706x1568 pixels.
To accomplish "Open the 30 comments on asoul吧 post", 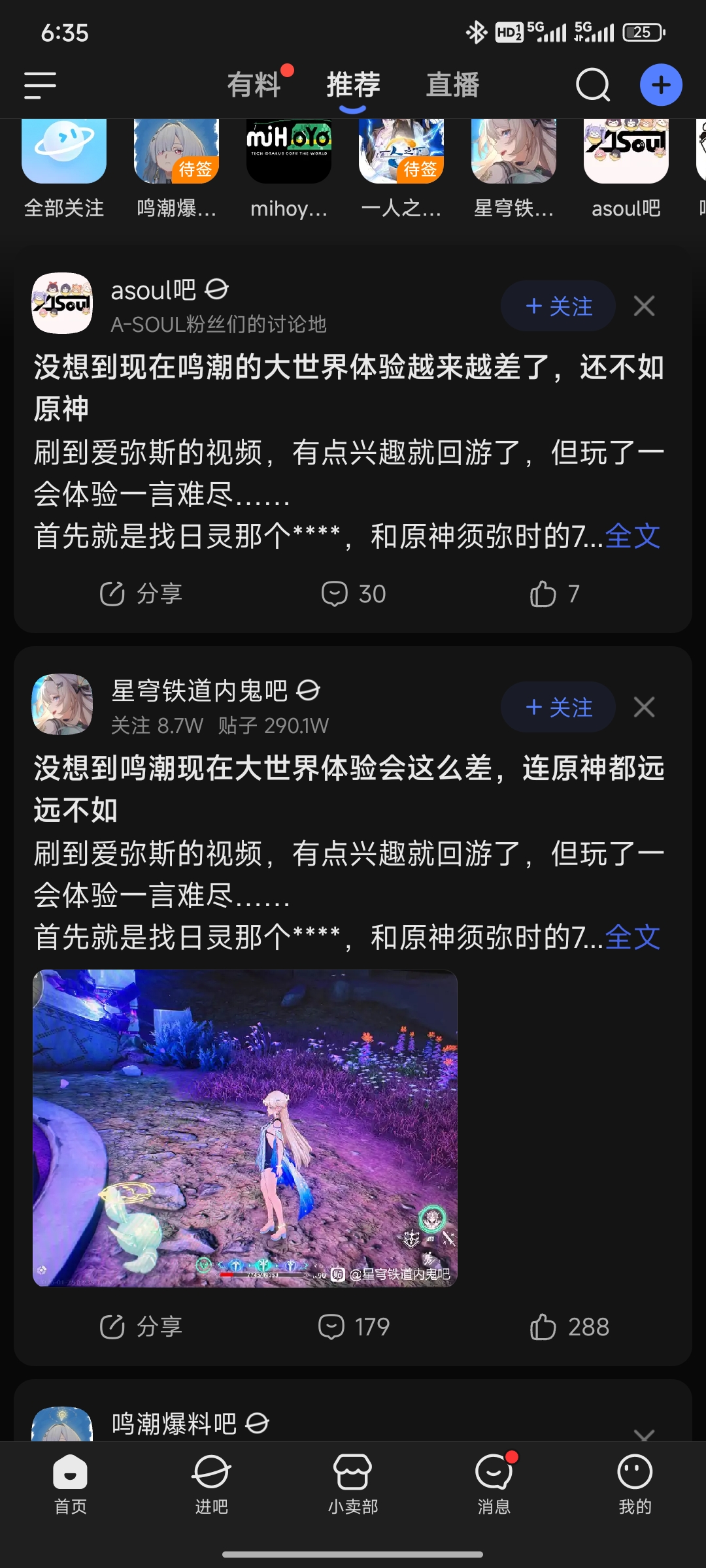I will coord(354,594).
